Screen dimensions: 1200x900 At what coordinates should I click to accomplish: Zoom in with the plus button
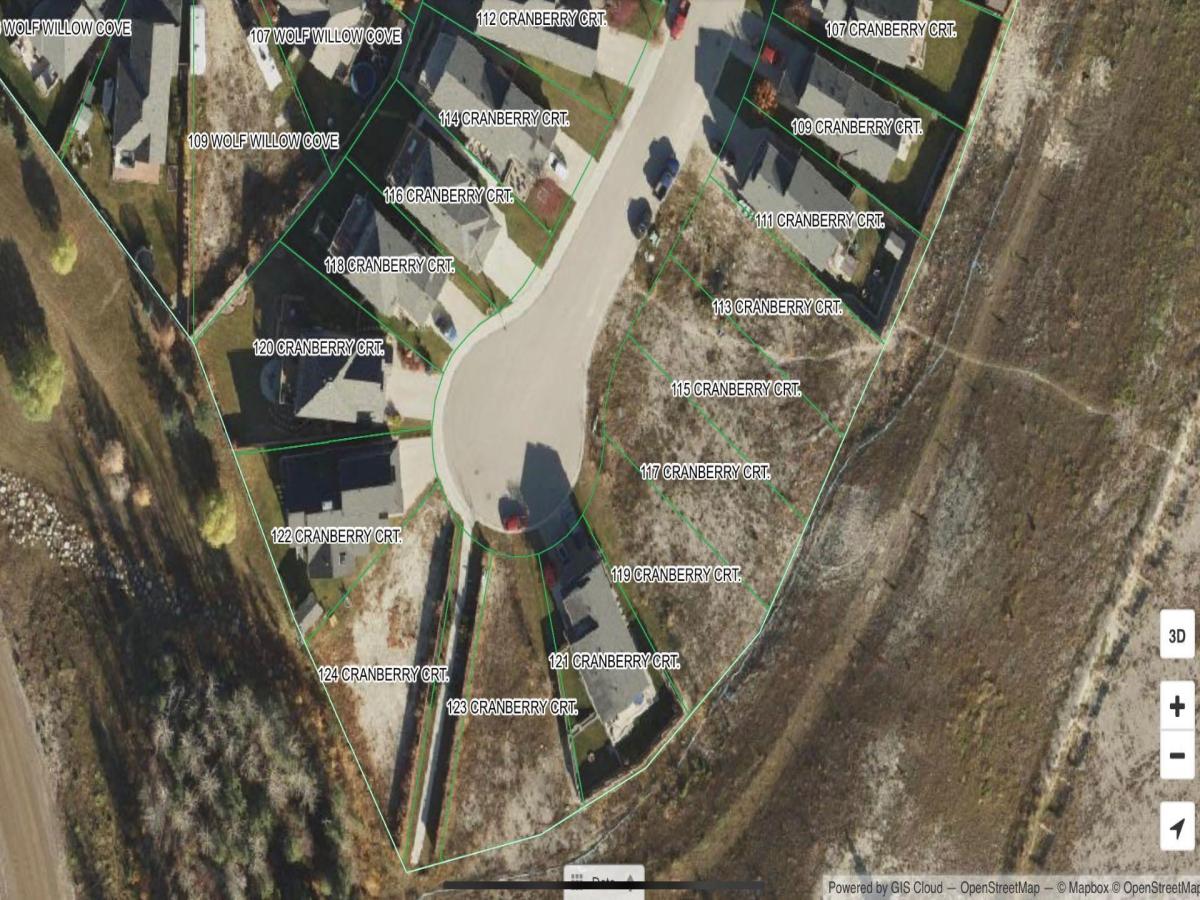(x=1177, y=706)
